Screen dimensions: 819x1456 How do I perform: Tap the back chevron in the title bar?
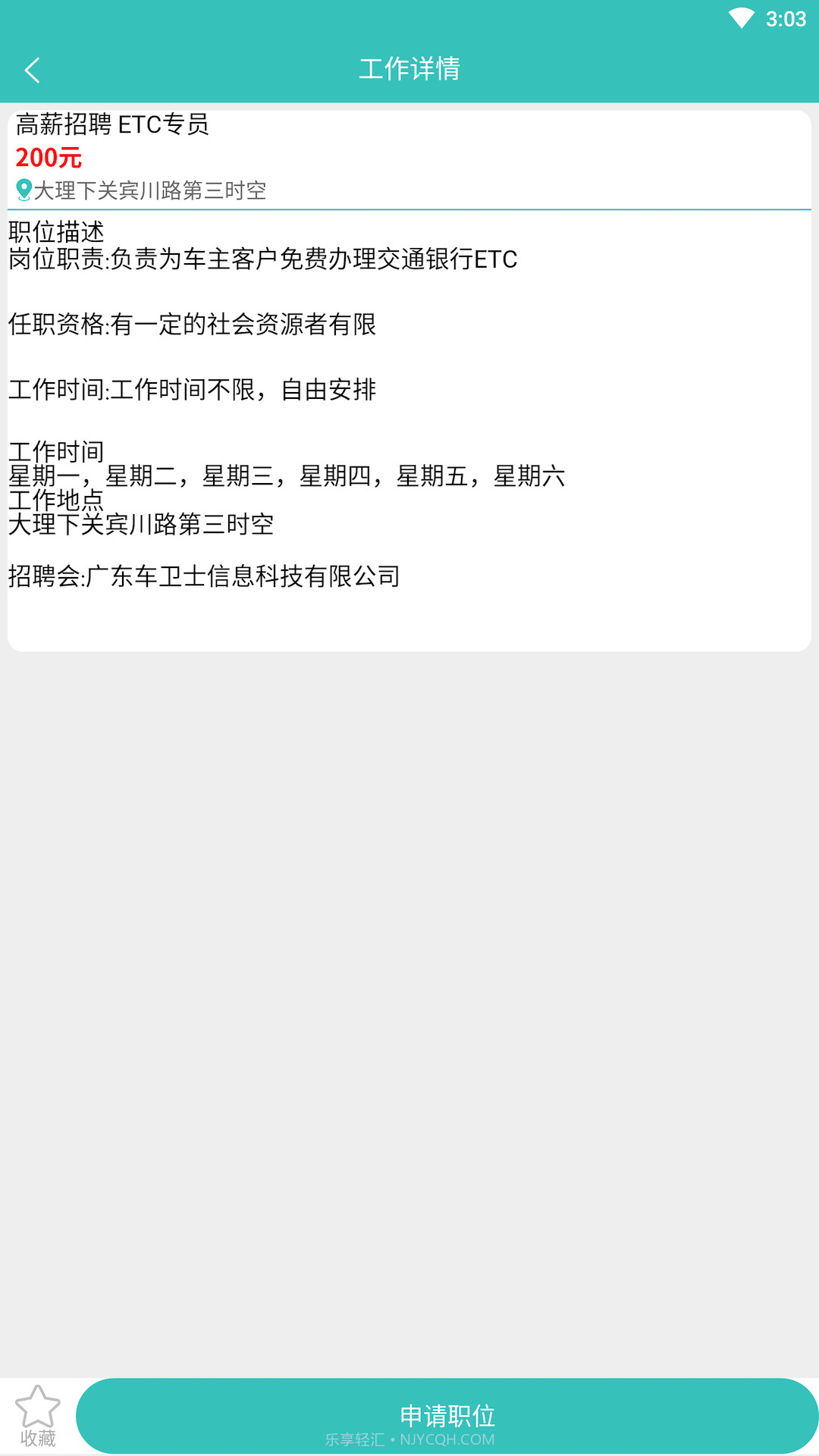pyautogui.click(x=32, y=71)
